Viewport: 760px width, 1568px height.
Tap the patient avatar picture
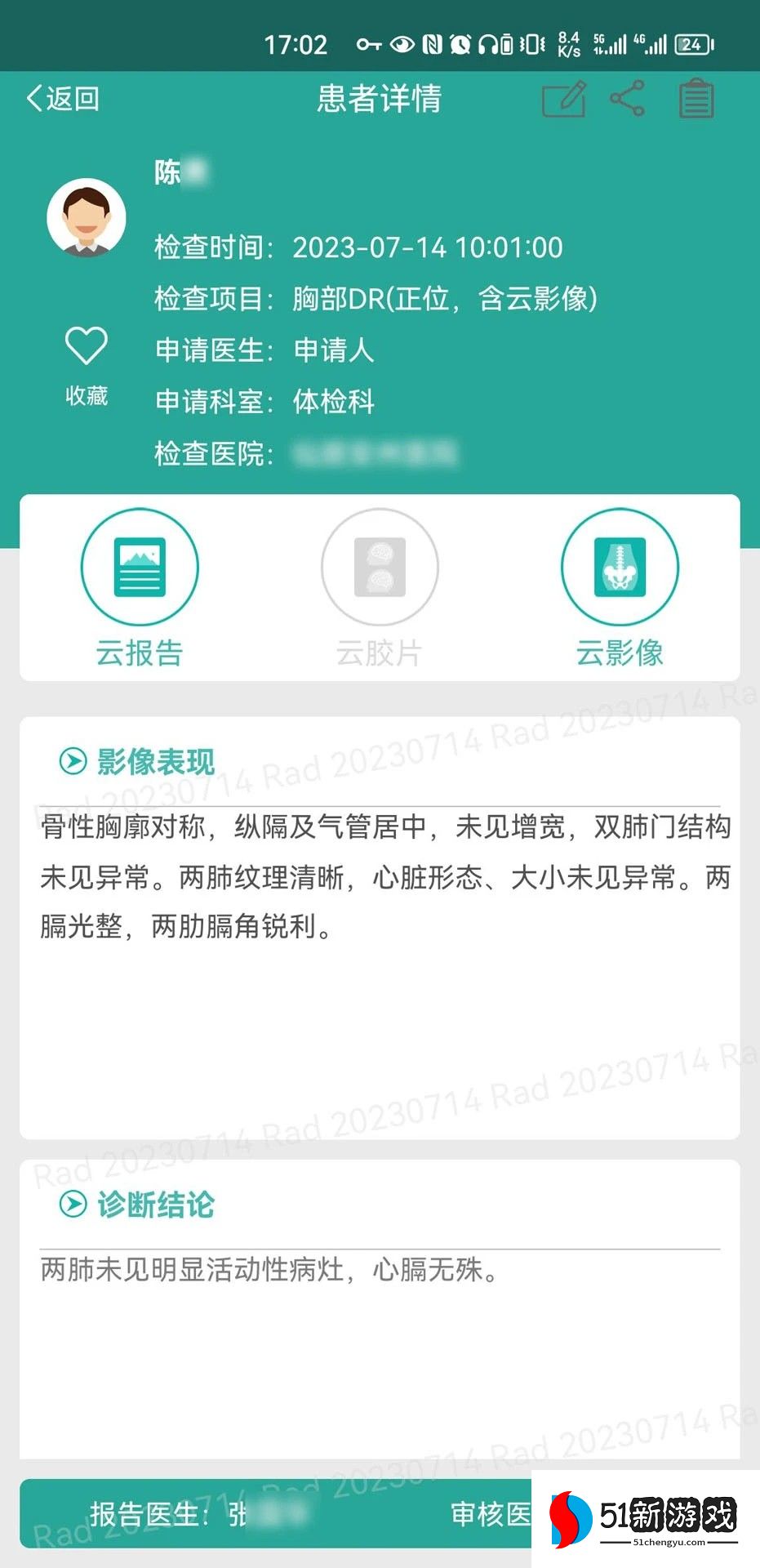87,218
